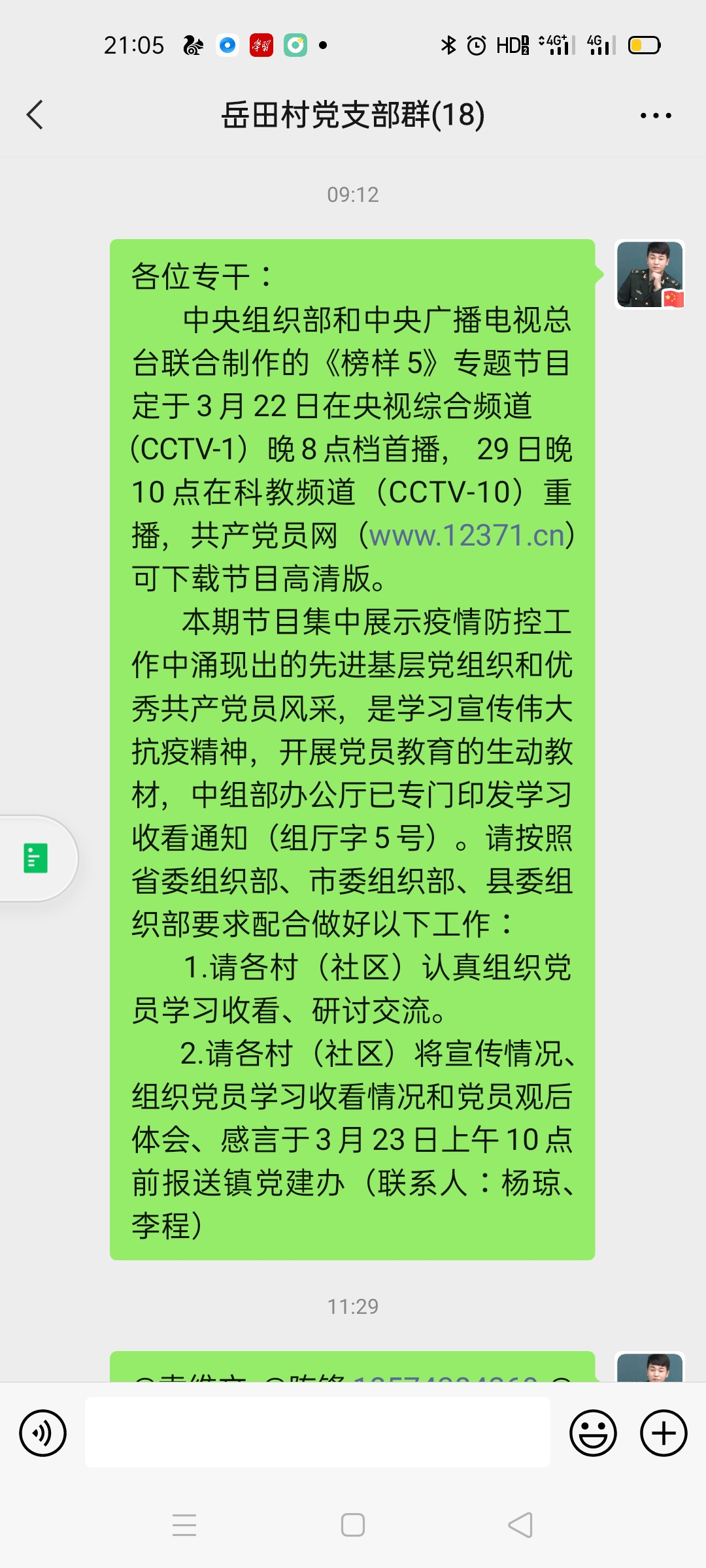Open the plus attachments menu
Screen dimensions: 706x1568
coord(664,1433)
